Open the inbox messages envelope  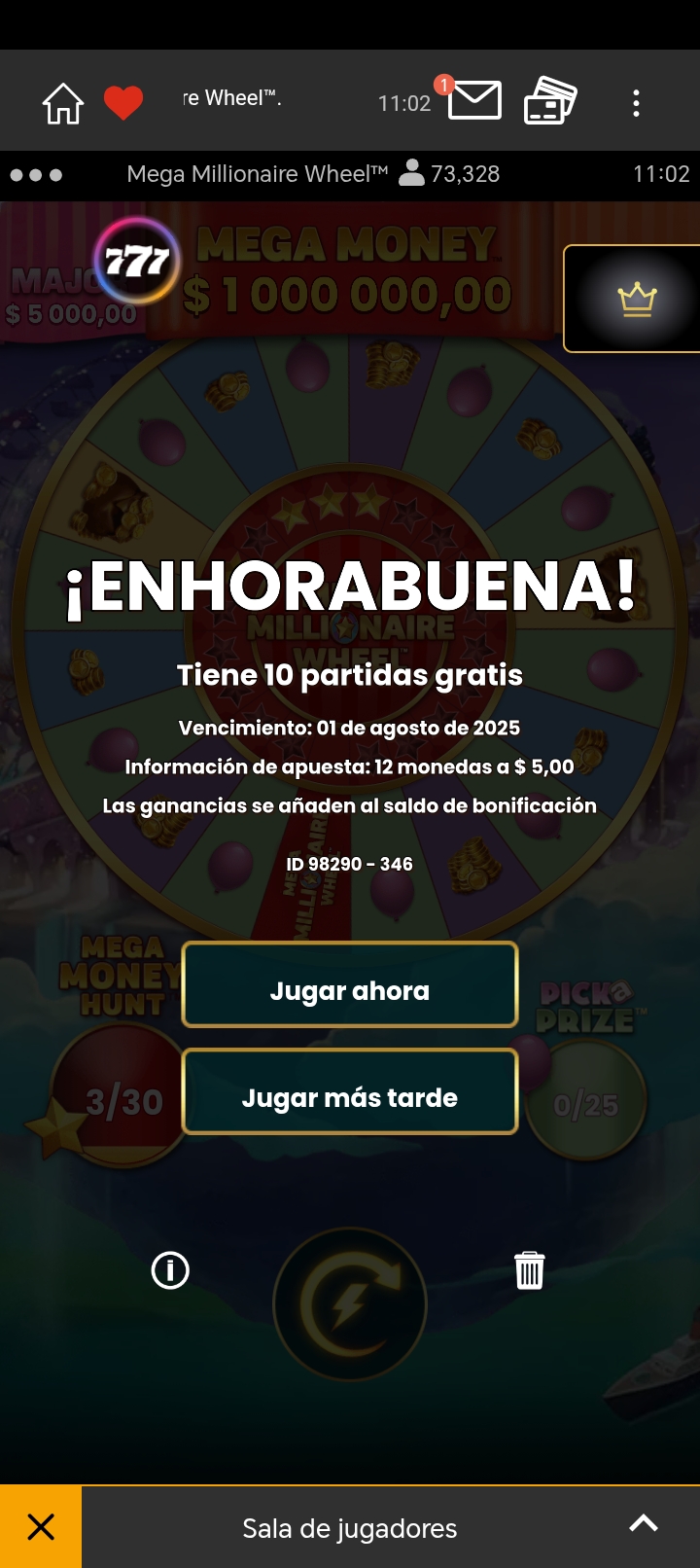473,100
